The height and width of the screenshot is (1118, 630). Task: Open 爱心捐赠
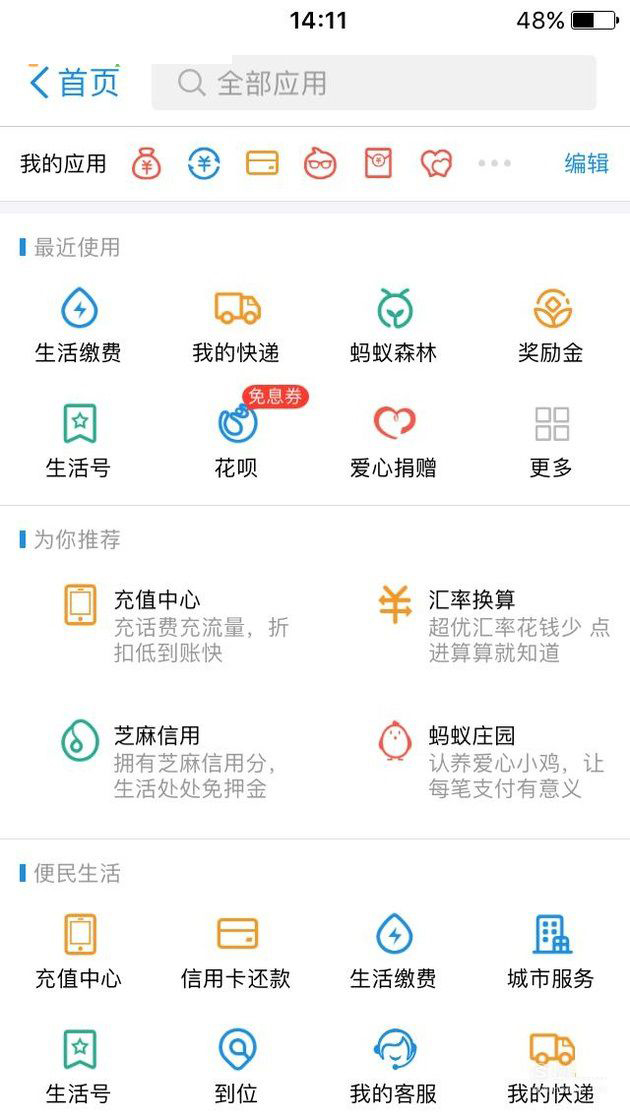tap(393, 440)
